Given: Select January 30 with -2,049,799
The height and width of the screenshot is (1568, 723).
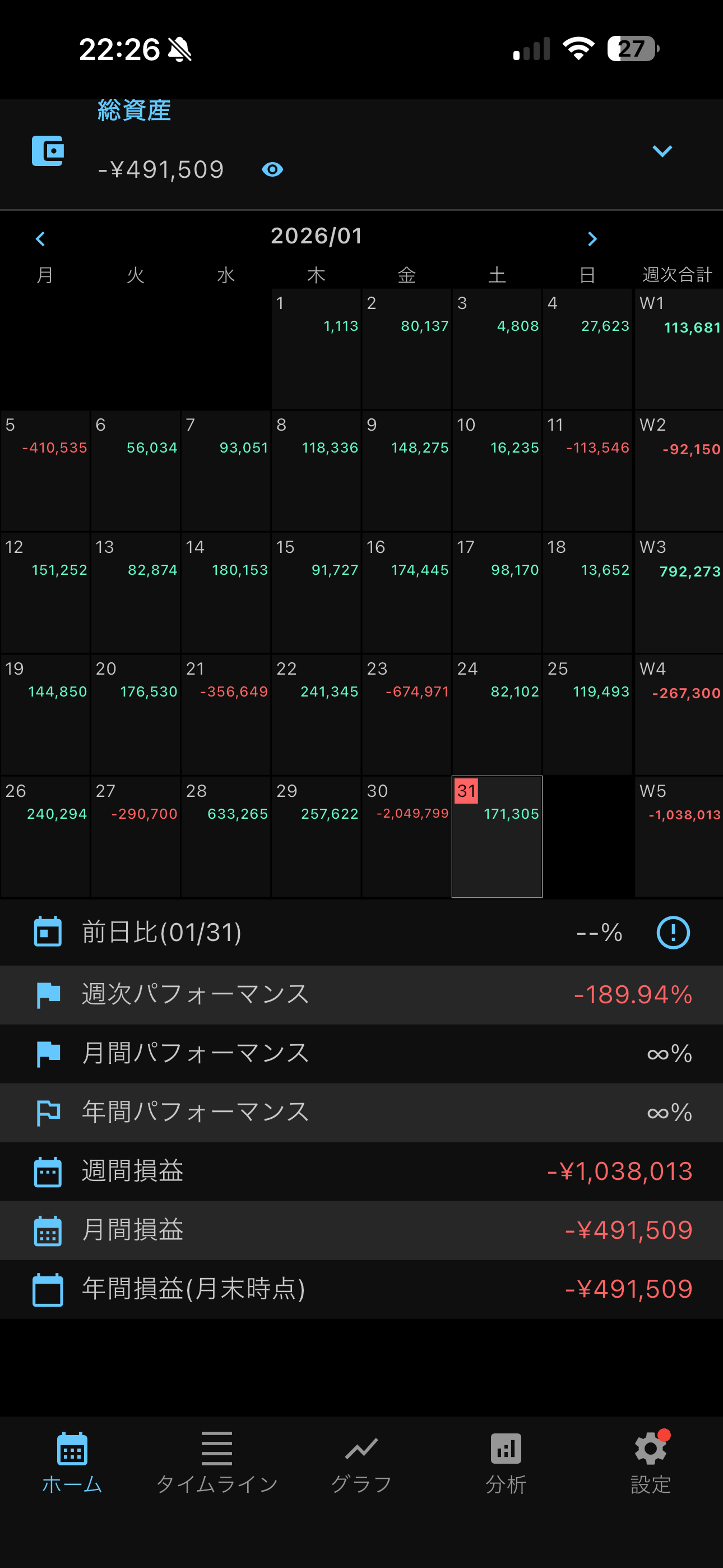Looking at the screenshot, I should [406, 835].
